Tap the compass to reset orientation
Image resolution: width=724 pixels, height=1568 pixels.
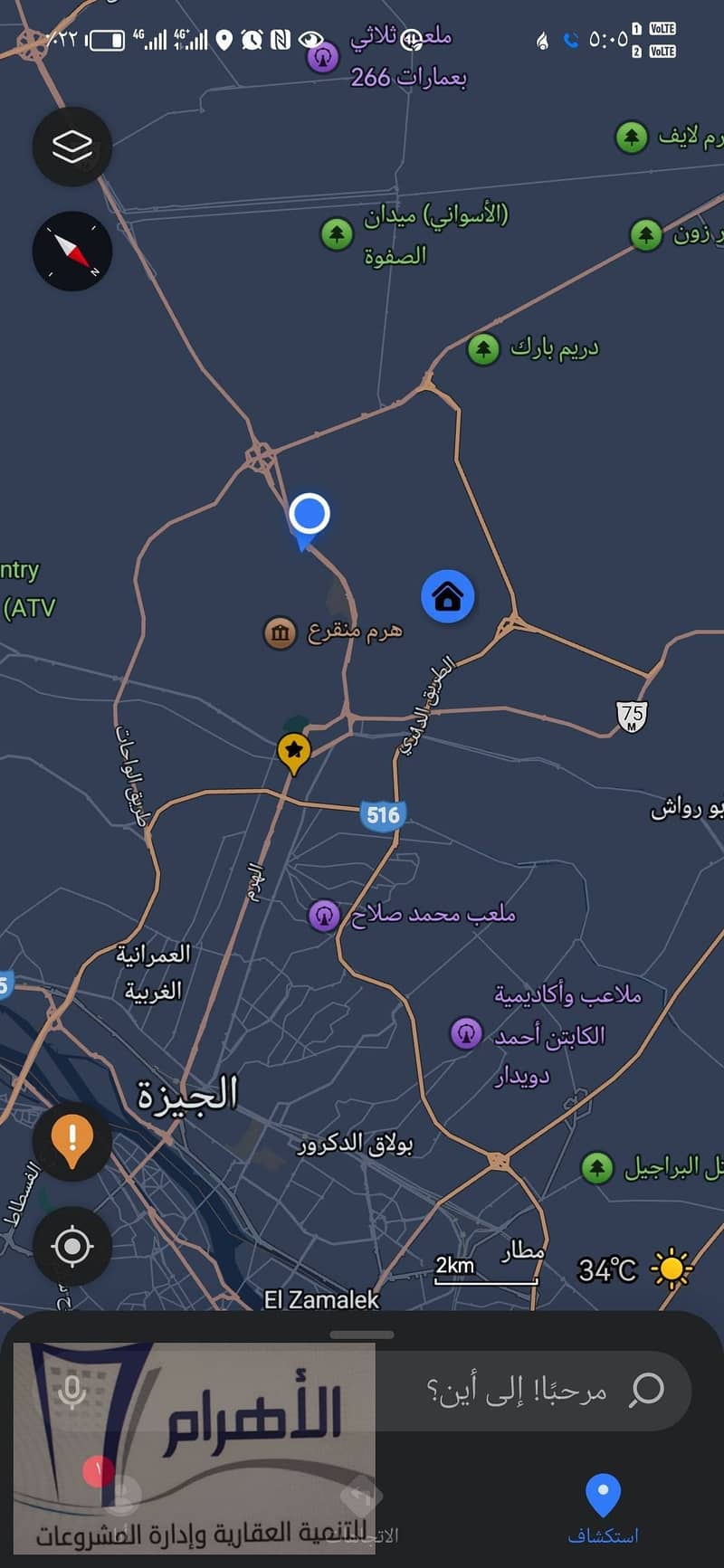coord(72,252)
